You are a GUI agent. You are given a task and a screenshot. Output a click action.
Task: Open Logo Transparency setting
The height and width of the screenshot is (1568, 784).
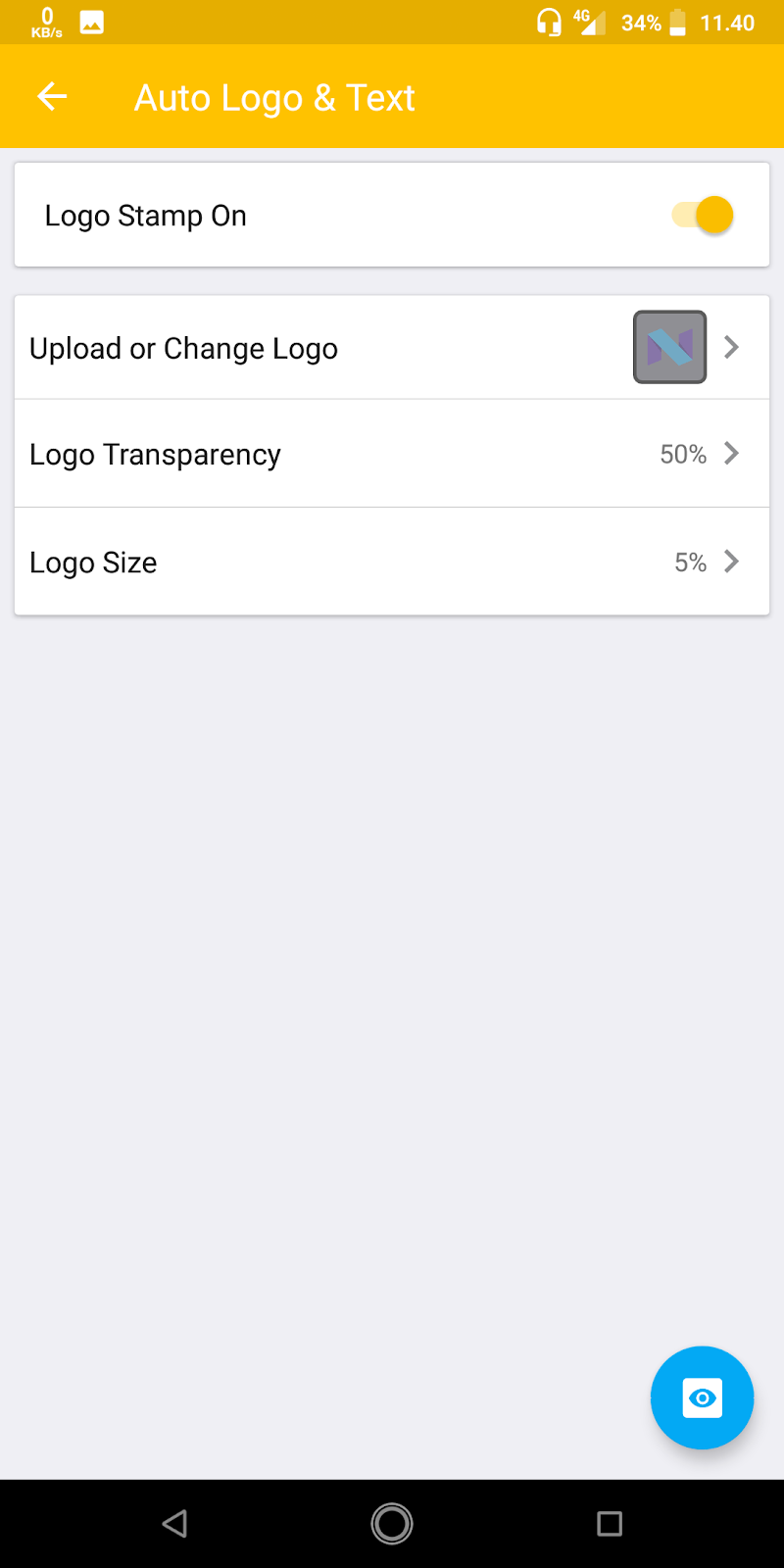point(392,454)
